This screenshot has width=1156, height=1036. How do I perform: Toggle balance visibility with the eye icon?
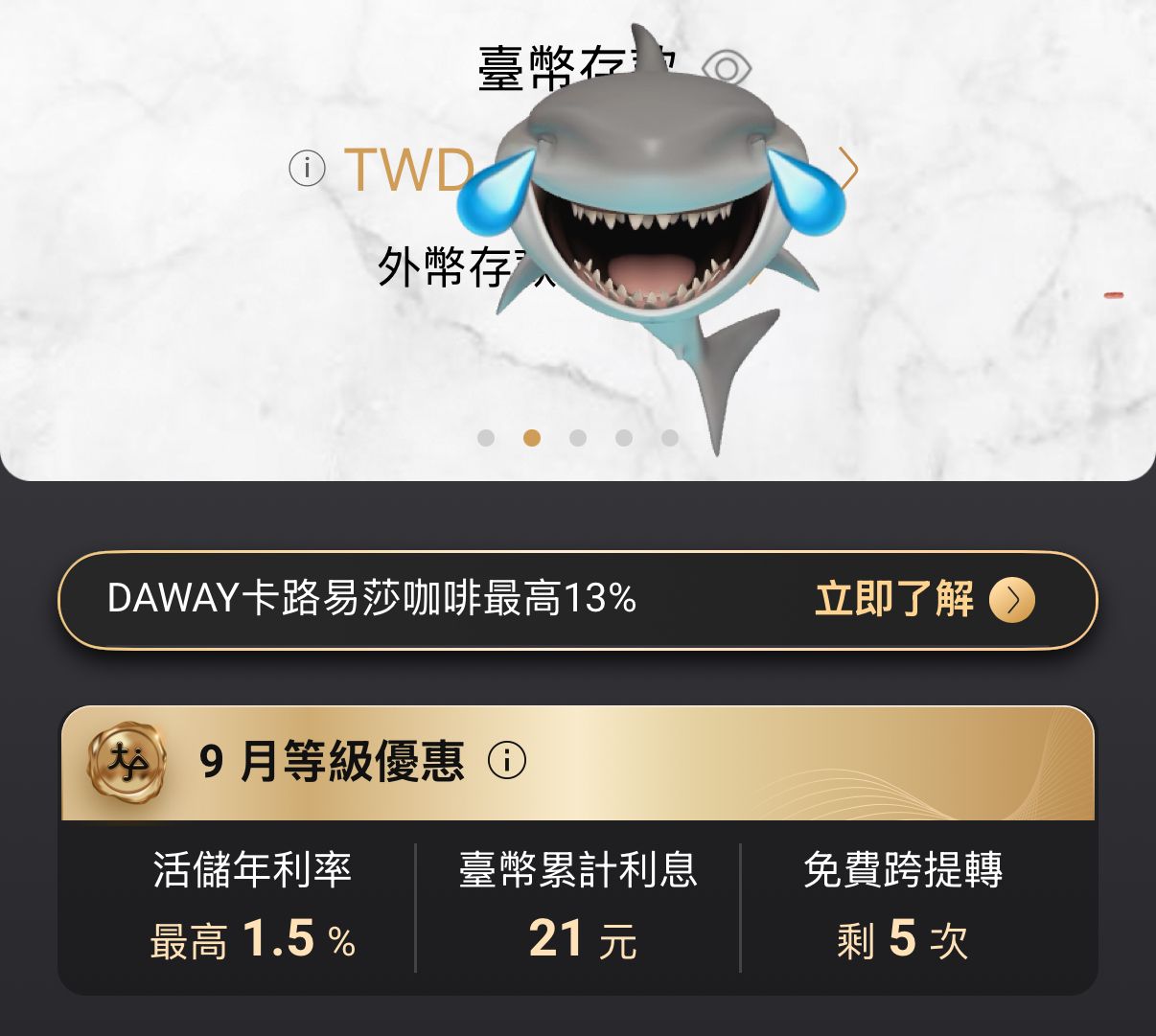(x=727, y=68)
